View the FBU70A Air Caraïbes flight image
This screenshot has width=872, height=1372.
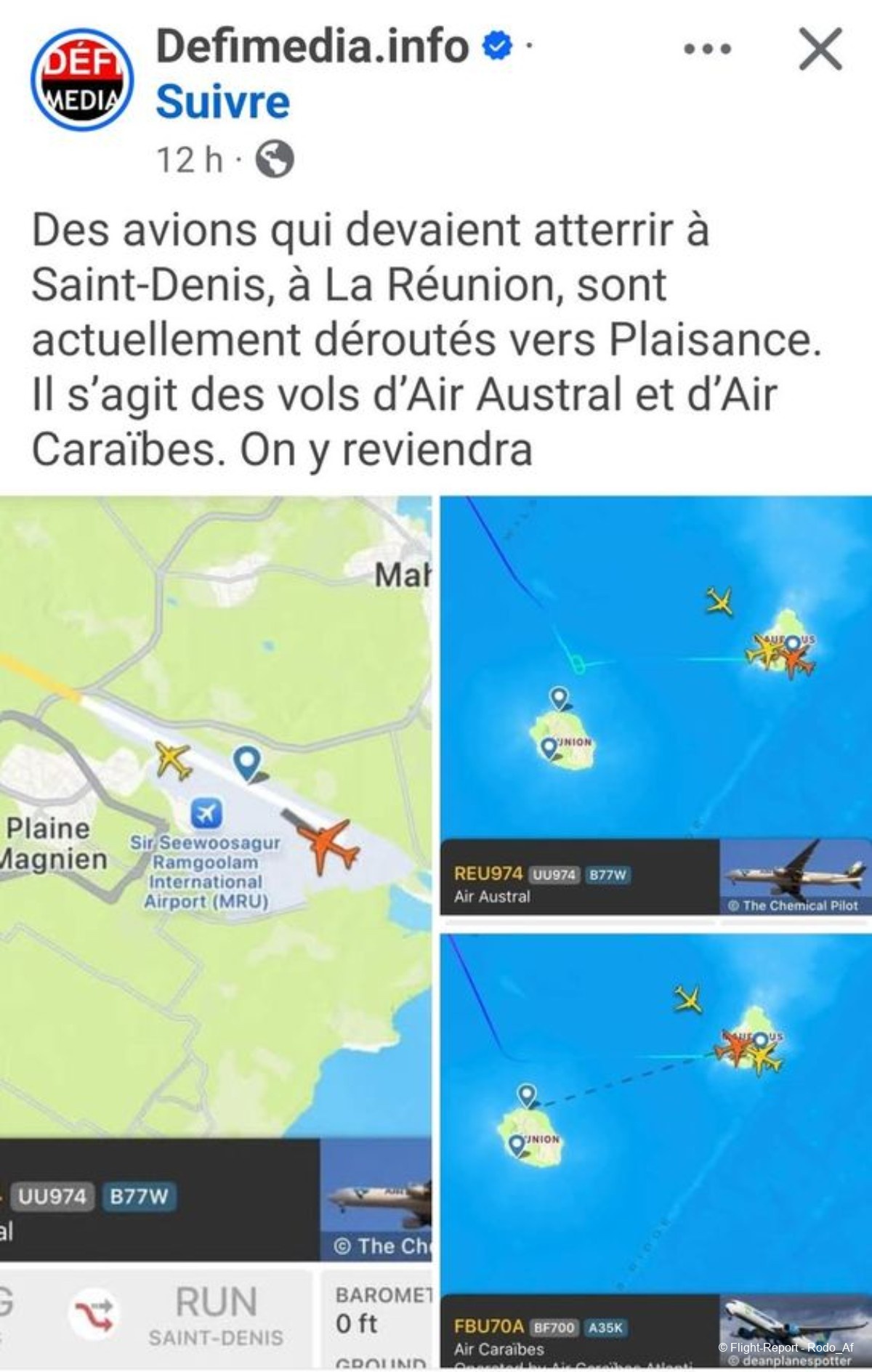(655, 1148)
